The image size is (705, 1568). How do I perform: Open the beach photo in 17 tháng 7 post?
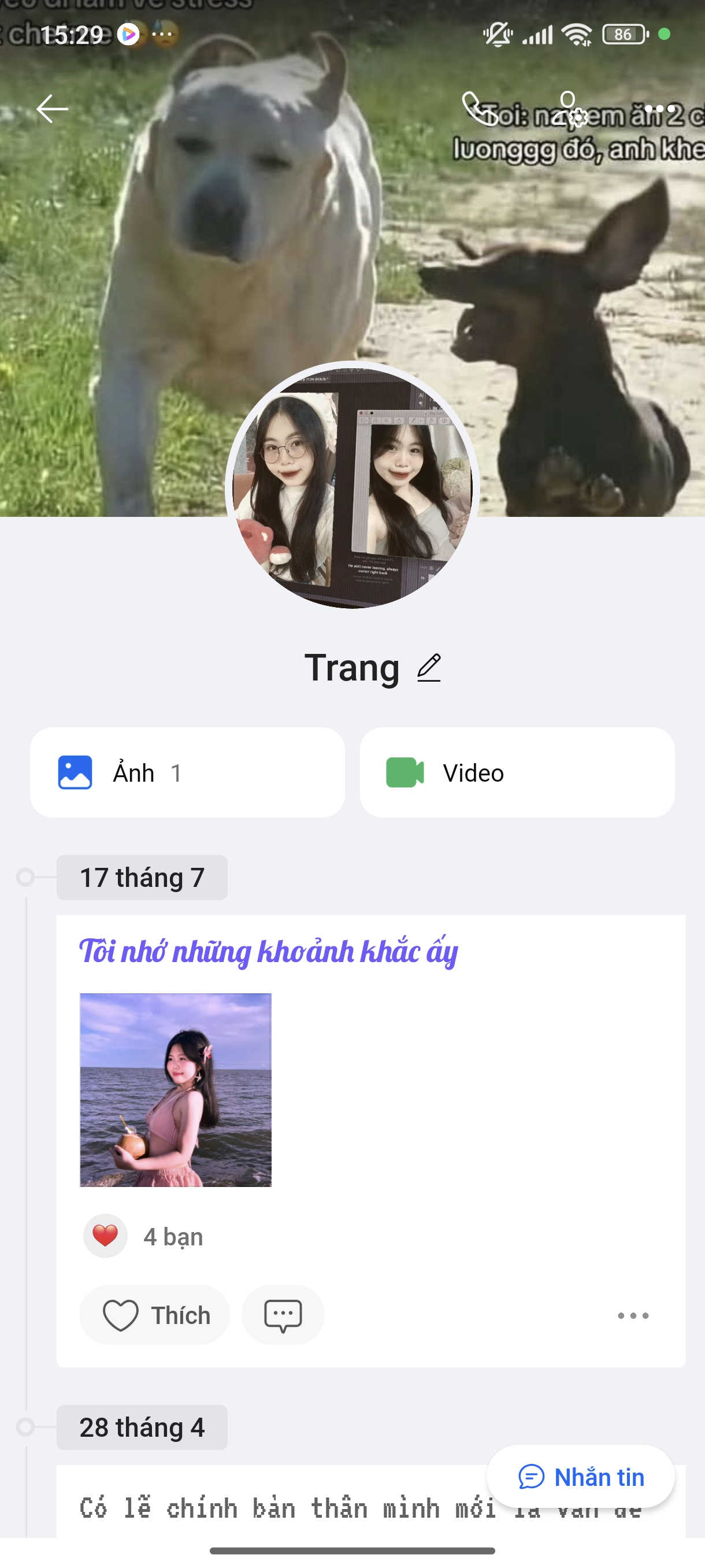tap(176, 1090)
